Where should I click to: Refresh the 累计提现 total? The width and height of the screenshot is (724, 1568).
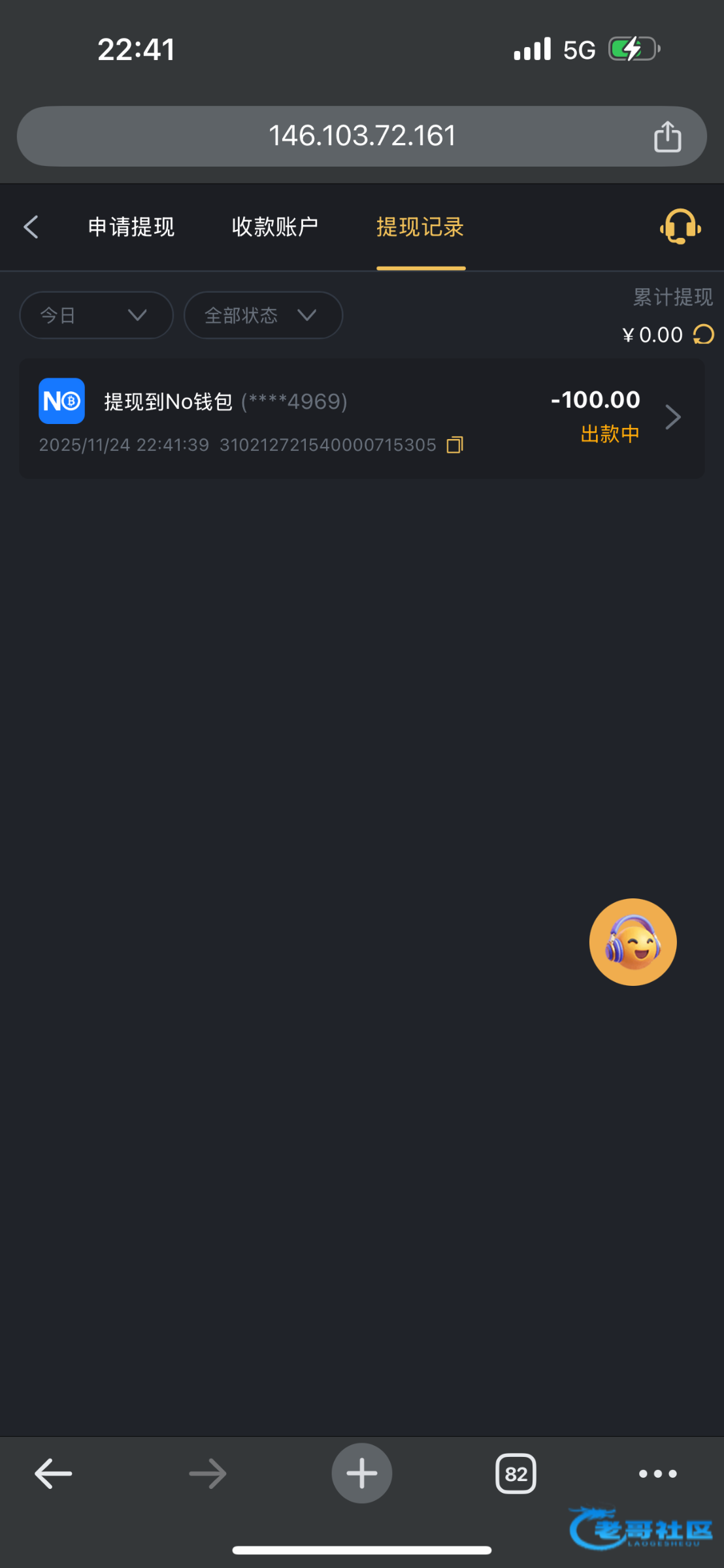(x=704, y=335)
